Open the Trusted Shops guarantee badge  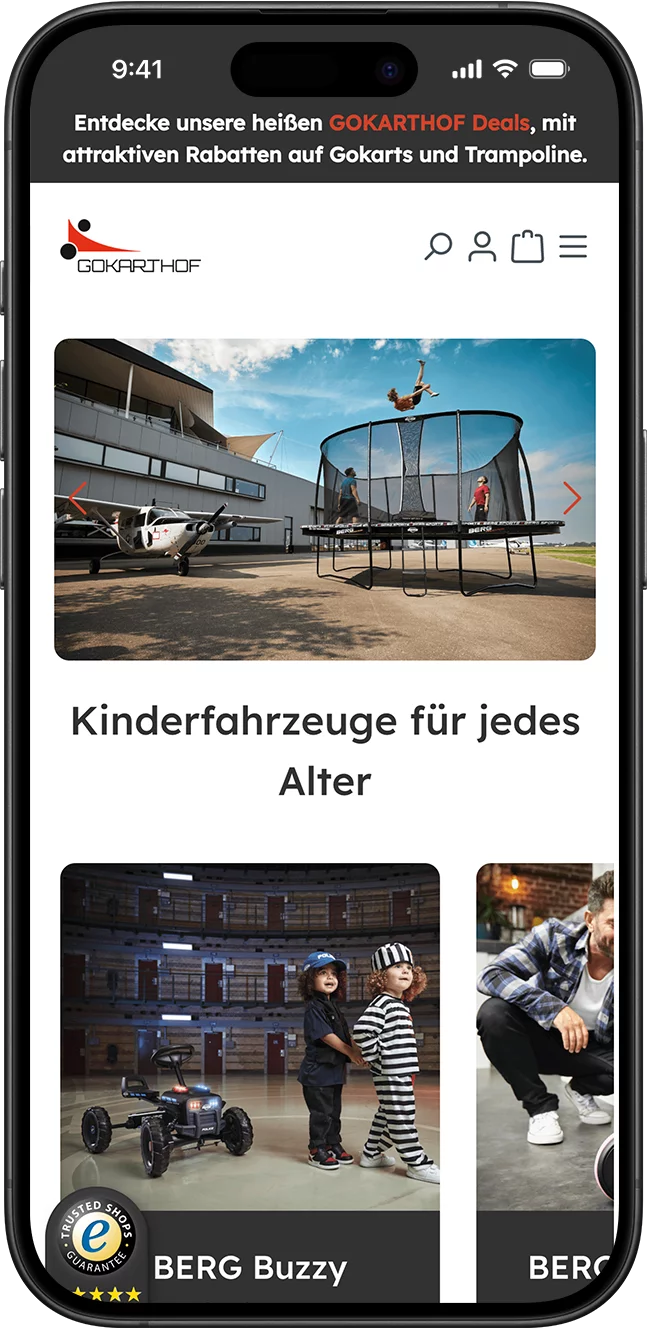tap(96, 1240)
